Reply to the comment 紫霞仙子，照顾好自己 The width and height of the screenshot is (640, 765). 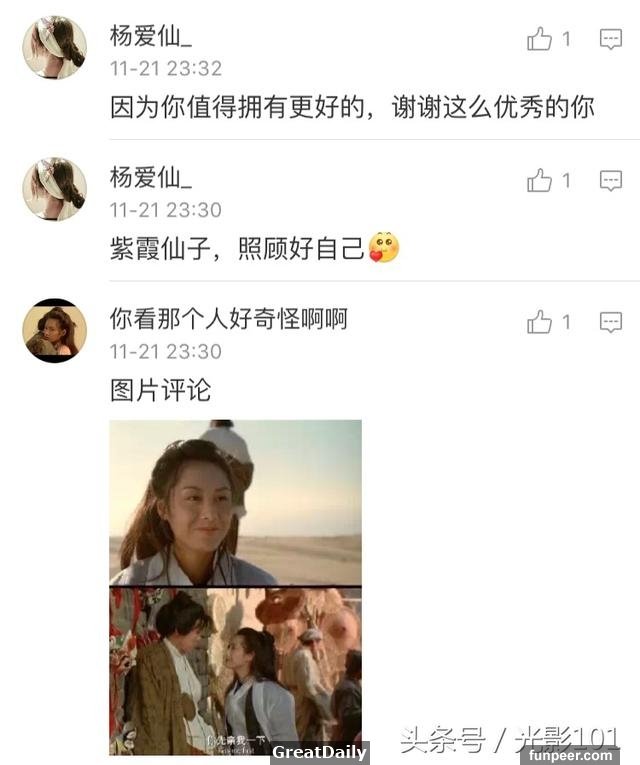610,181
